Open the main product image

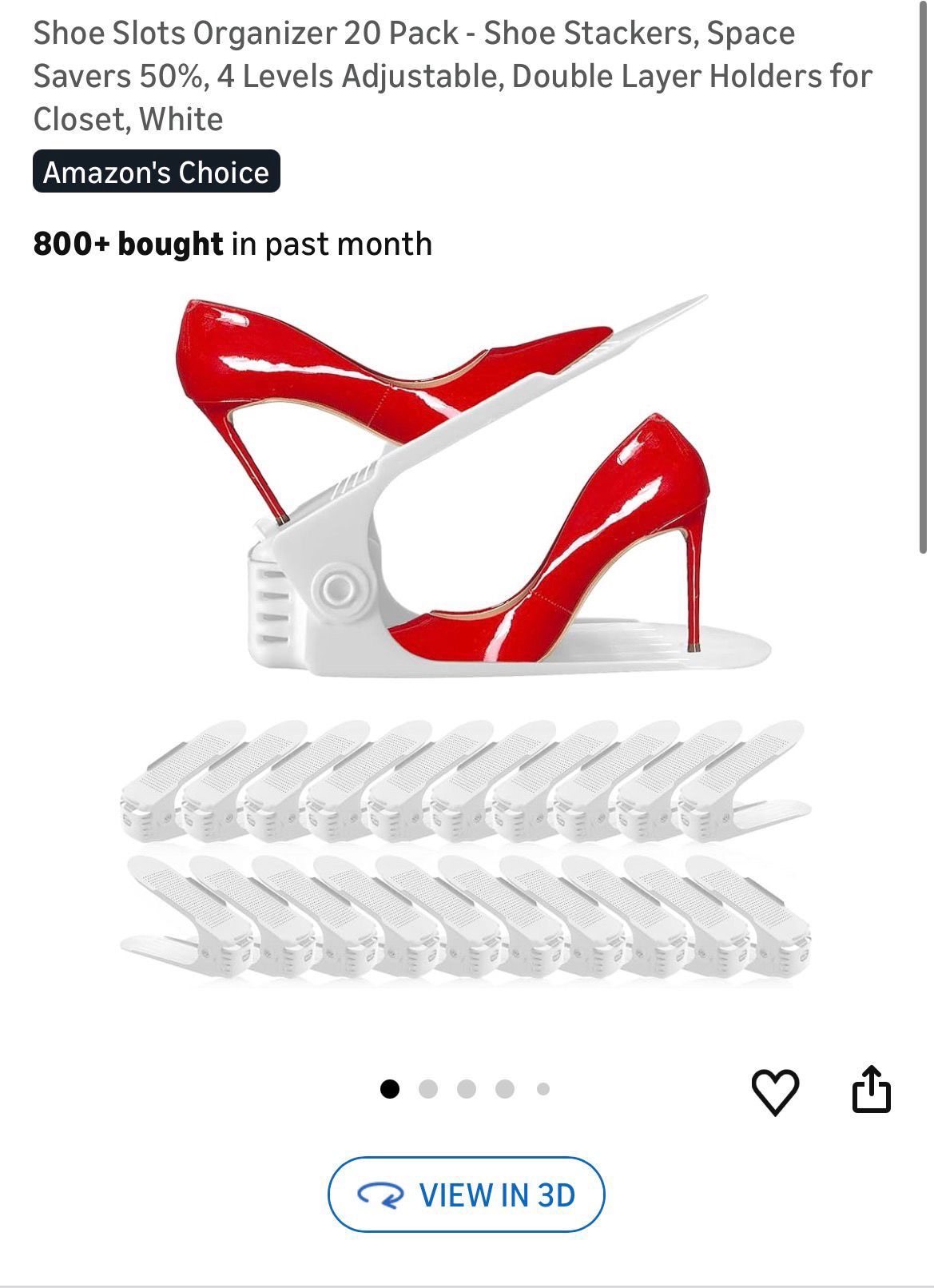click(466, 639)
